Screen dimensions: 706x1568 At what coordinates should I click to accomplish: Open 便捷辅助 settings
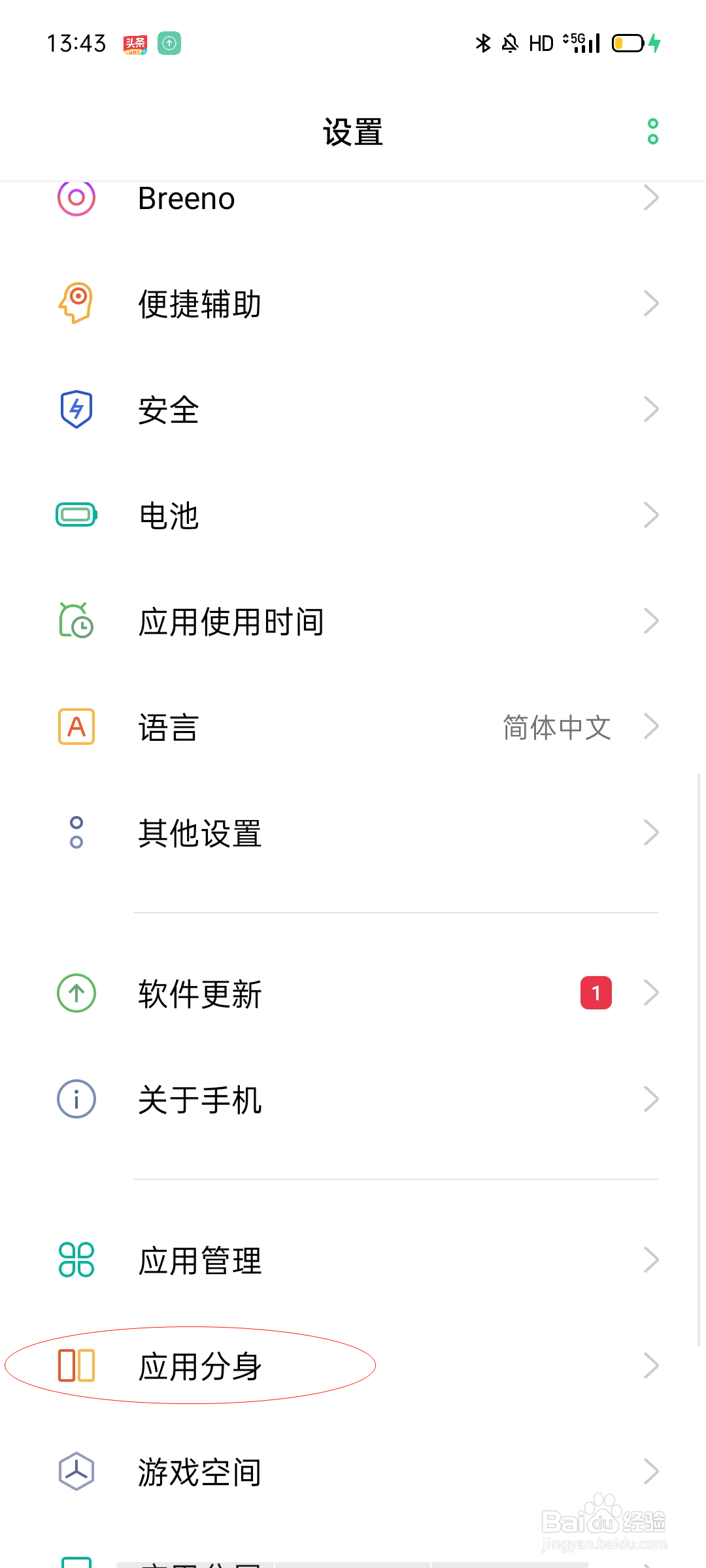pyautogui.click(x=353, y=304)
